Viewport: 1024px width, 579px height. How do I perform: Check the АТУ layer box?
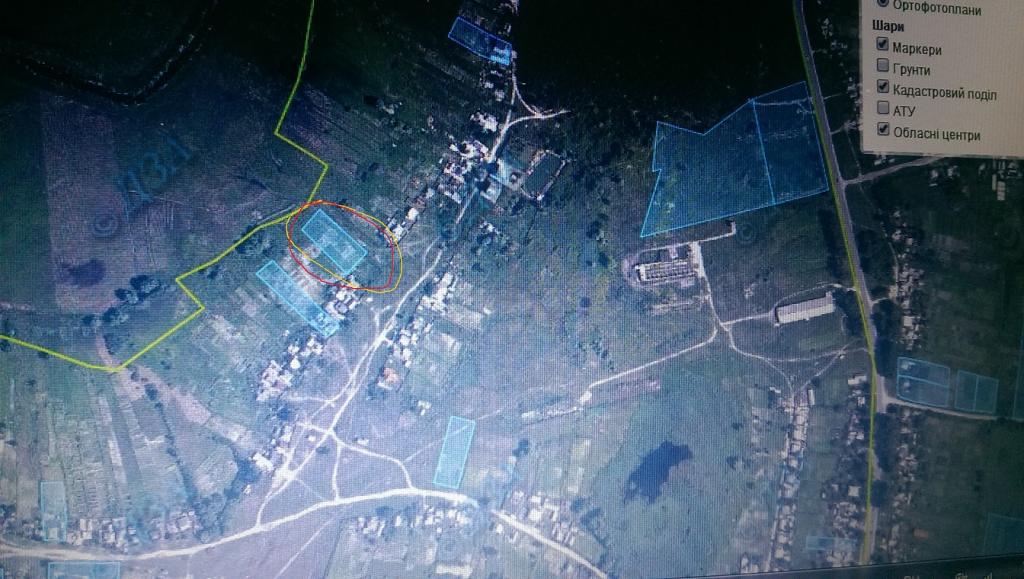click(x=883, y=109)
